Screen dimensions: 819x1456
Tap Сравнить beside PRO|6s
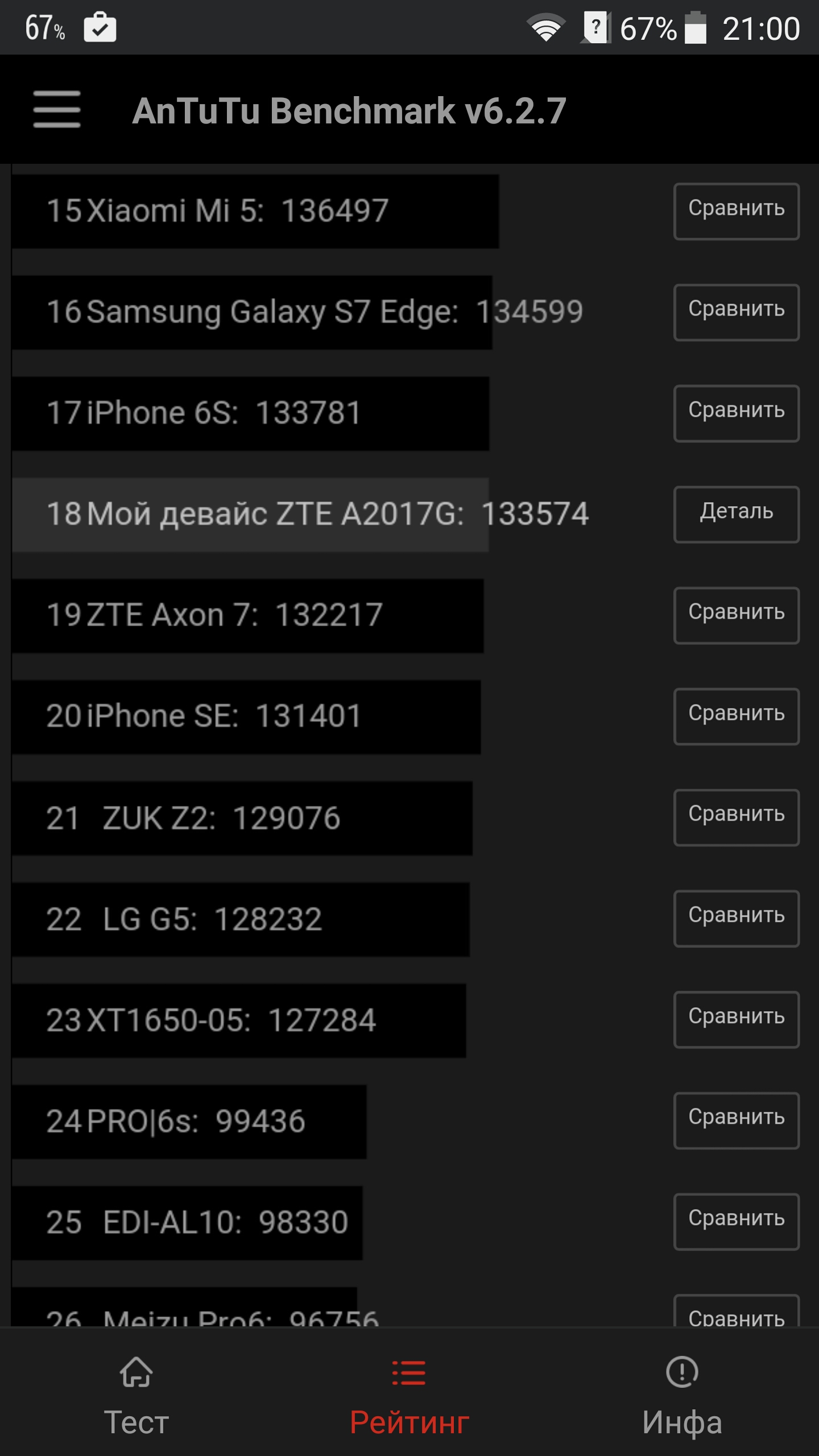[x=737, y=1120]
